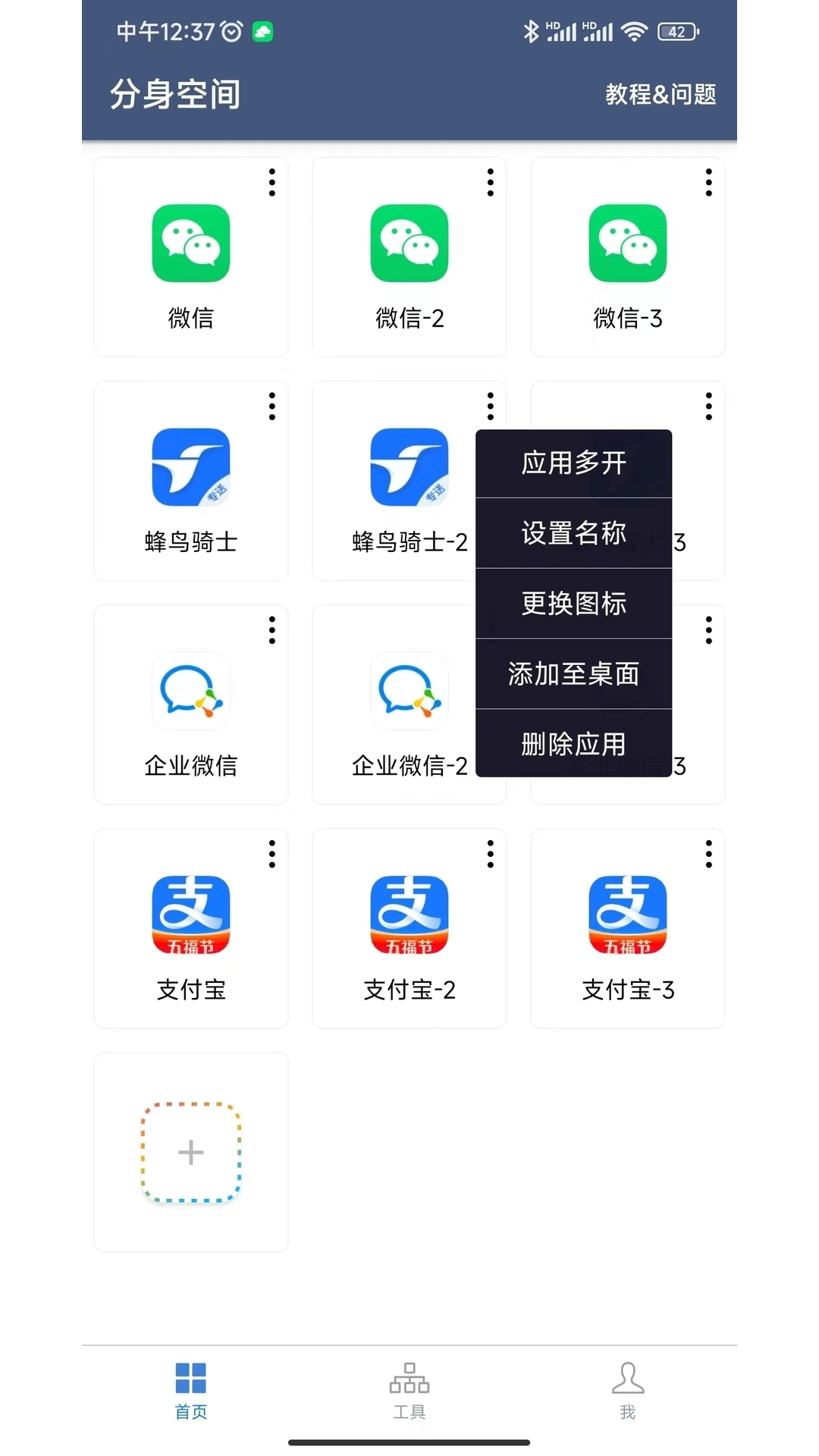Select 应用多开 from the context menu
Image resolution: width=819 pixels, height=1456 pixels.
click(573, 463)
